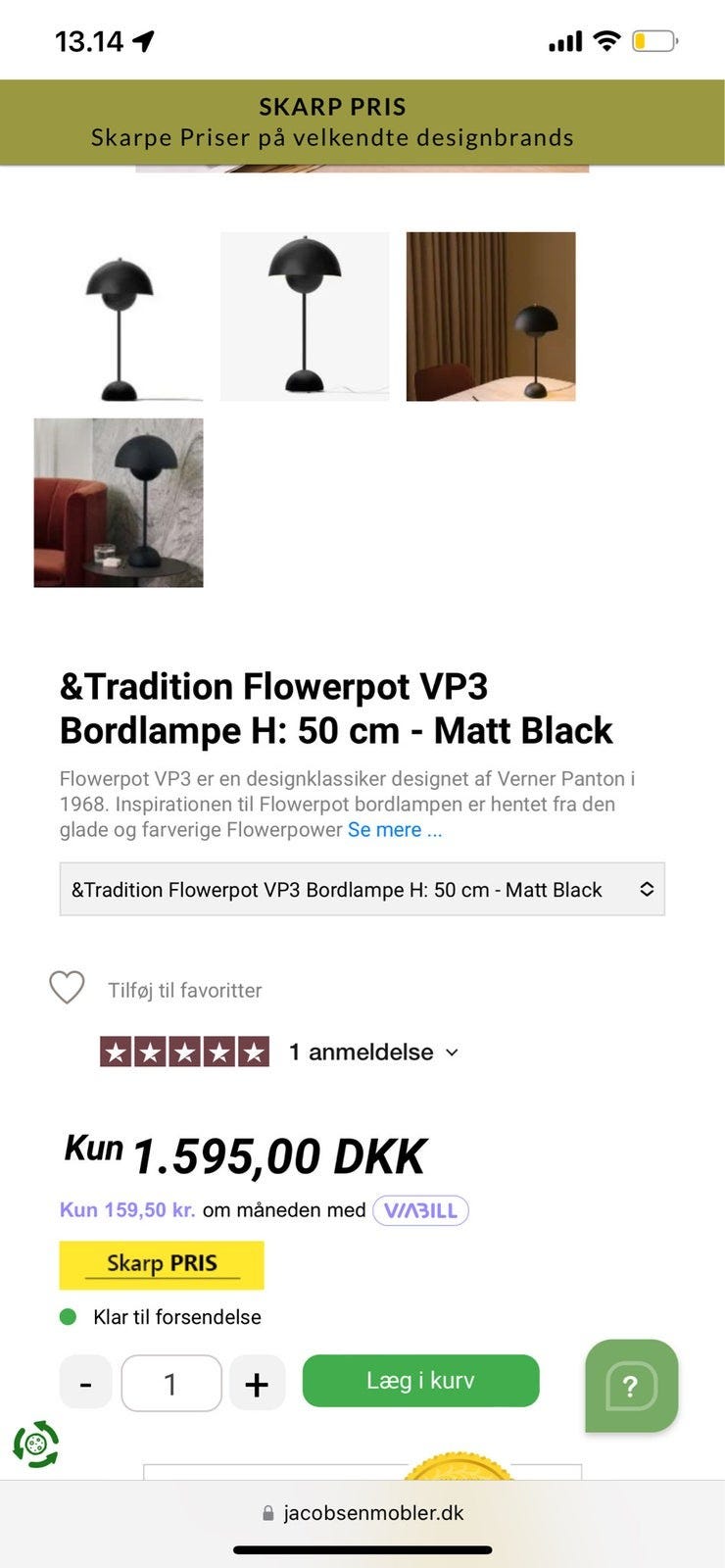
Task: Click the fifth Trustpilot star
Action: (254, 1052)
